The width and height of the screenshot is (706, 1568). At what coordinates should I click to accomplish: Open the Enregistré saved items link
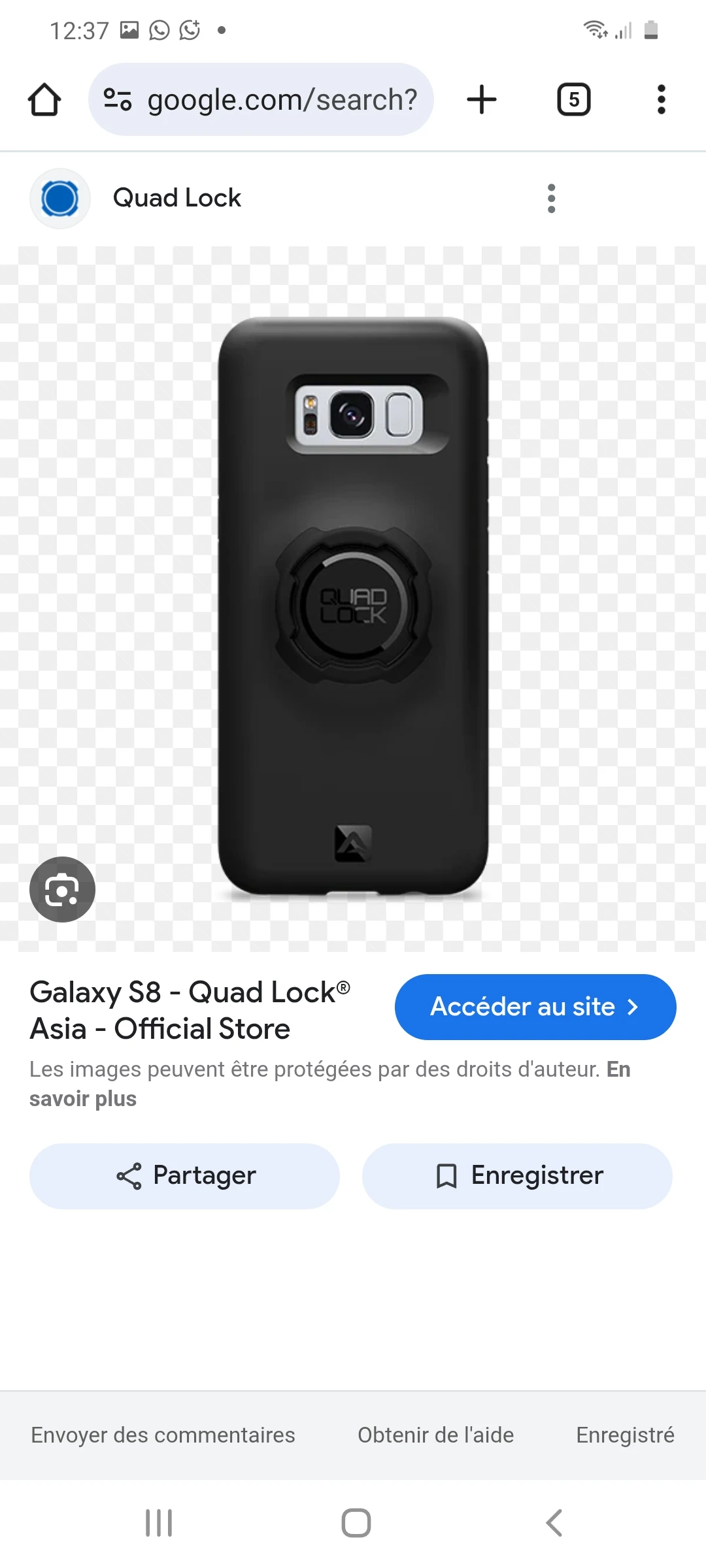pyautogui.click(x=625, y=1435)
